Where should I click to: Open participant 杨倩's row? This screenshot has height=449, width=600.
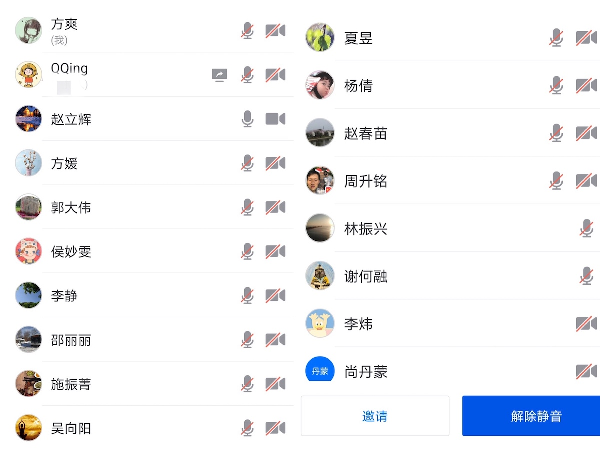click(x=420, y=85)
